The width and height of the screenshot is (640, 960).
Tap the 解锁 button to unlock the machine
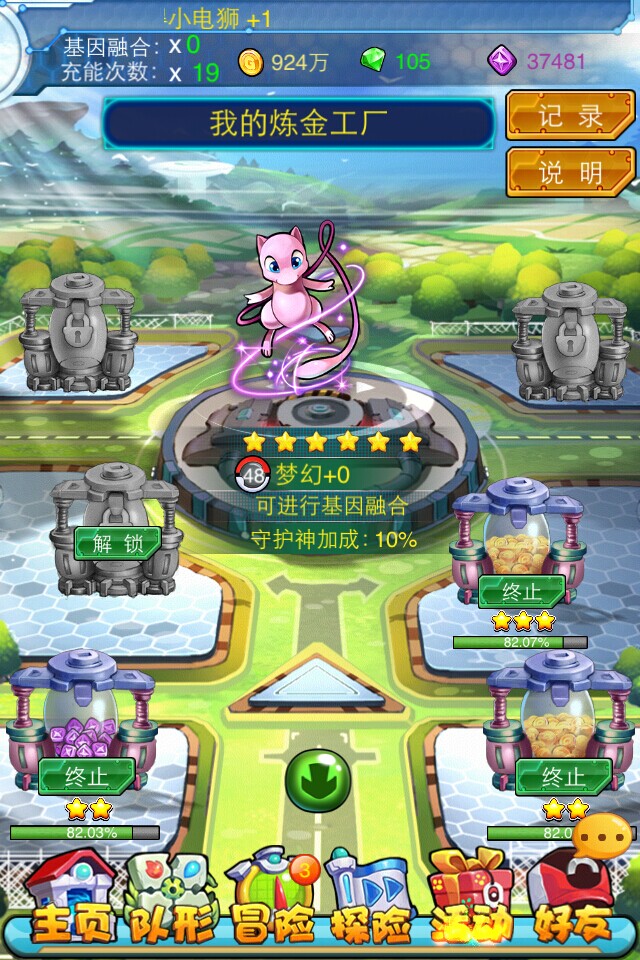point(117,544)
